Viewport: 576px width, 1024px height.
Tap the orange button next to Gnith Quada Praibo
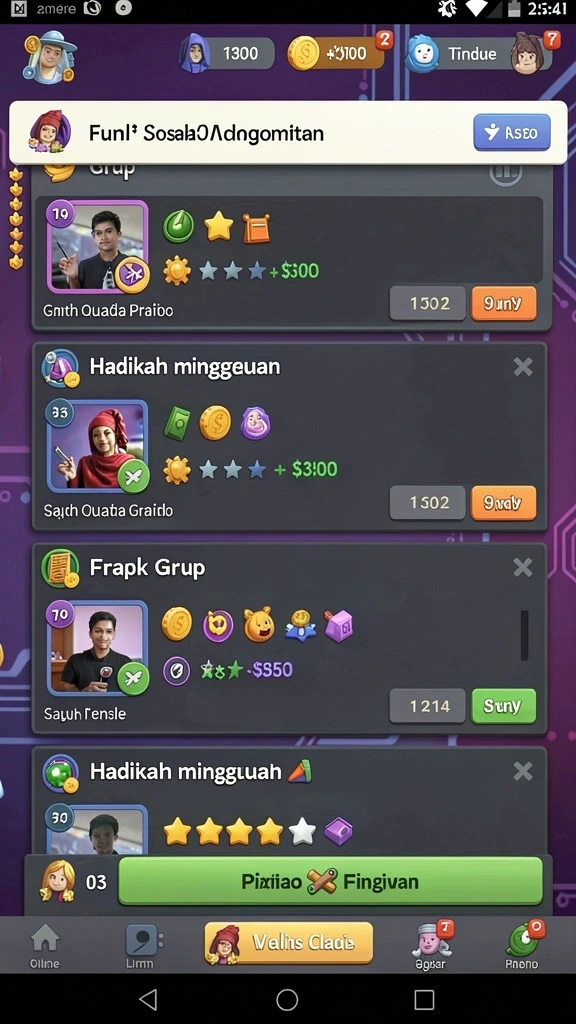504,303
